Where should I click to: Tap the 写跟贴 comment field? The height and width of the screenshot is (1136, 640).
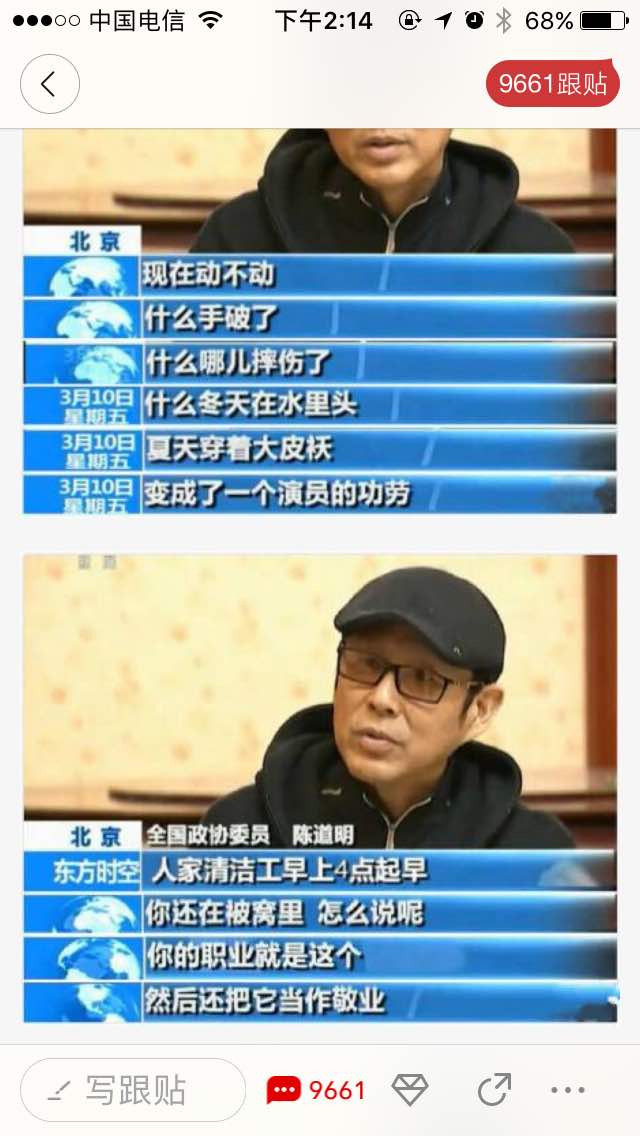(133, 1089)
